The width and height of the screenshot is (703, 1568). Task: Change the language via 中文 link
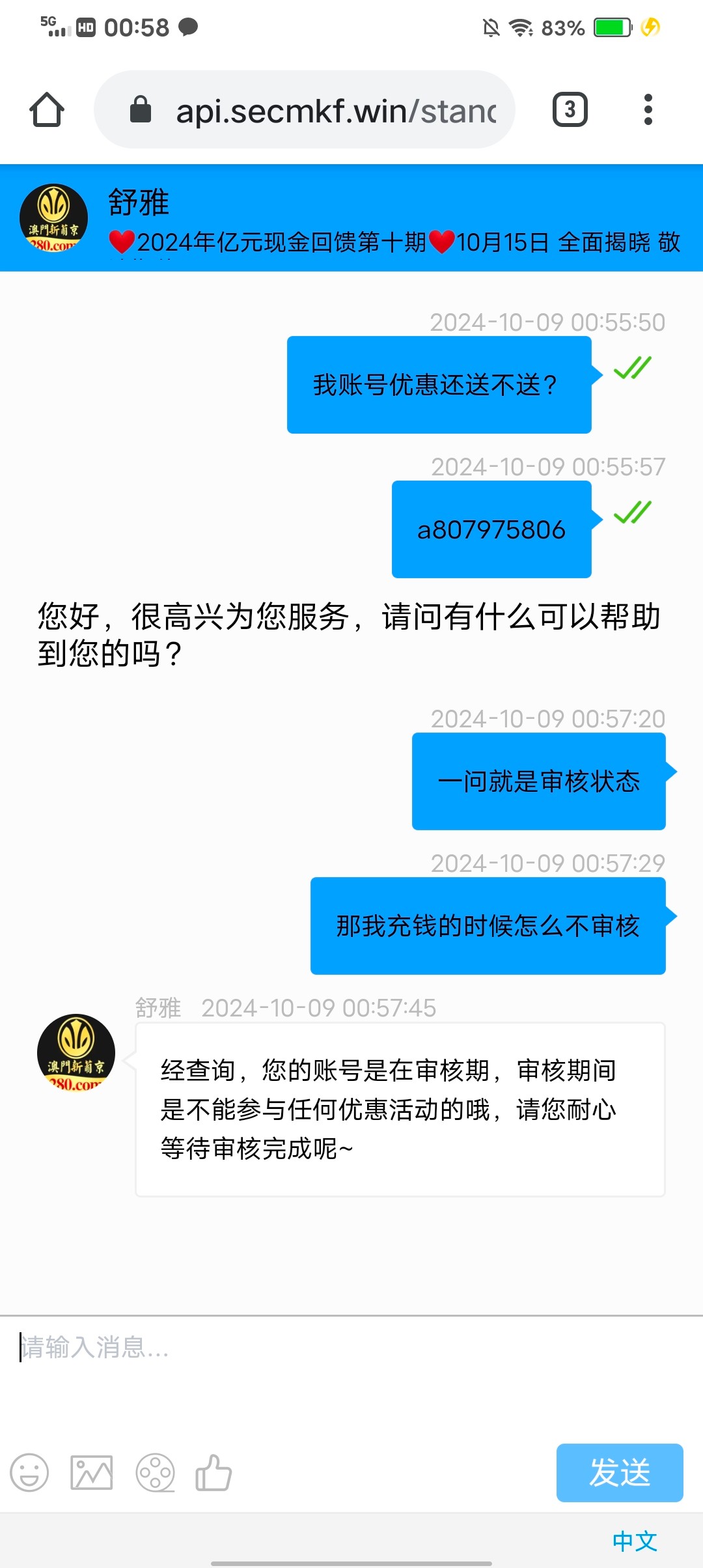click(635, 1541)
